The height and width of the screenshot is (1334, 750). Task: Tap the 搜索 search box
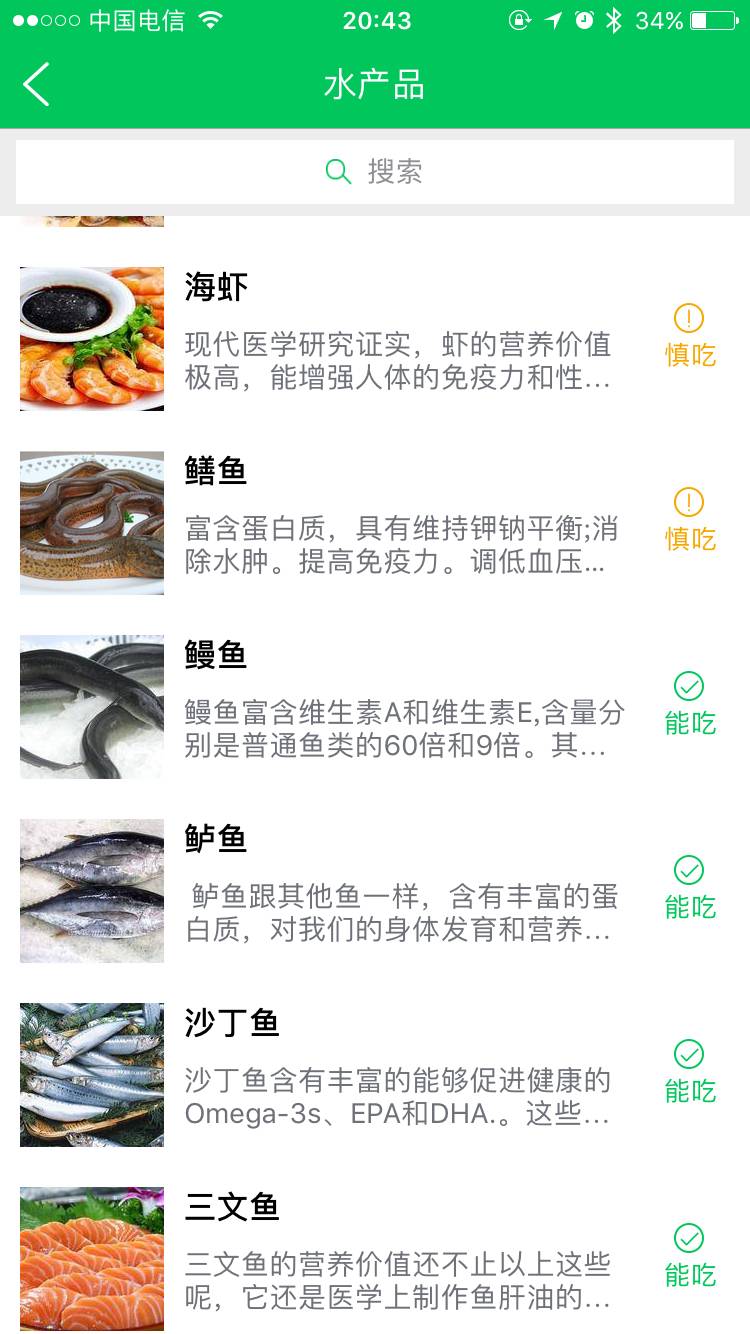click(x=375, y=172)
